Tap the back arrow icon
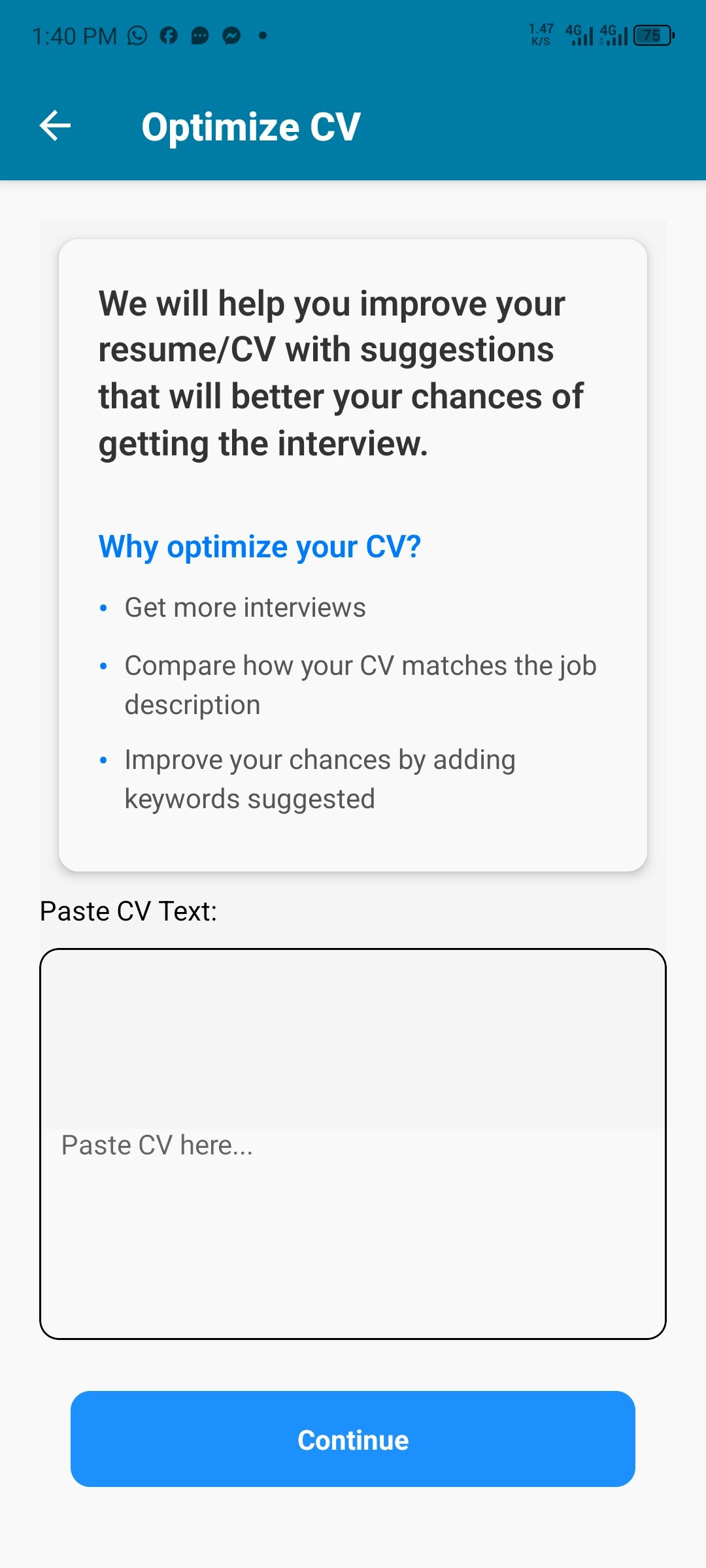 click(55, 126)
